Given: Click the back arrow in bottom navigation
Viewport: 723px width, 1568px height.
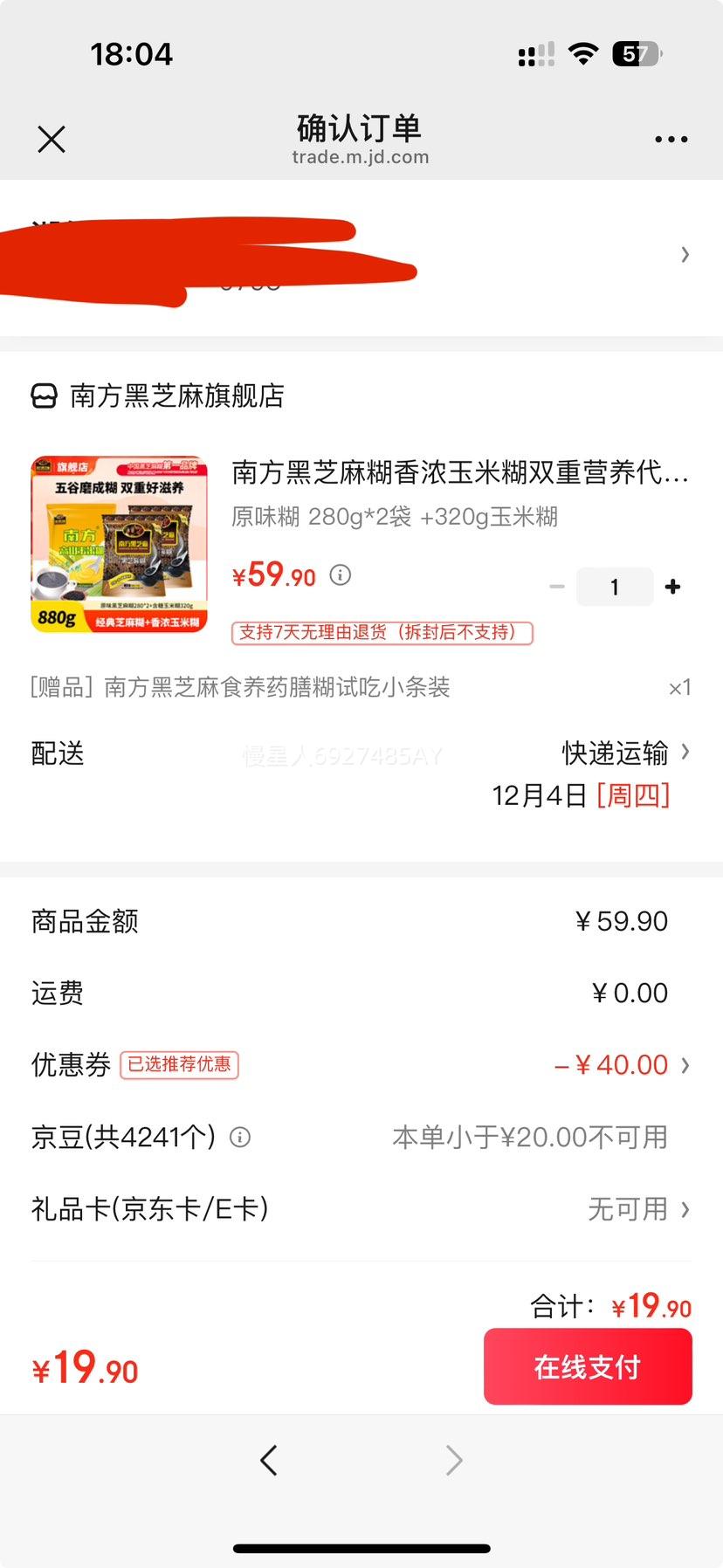Looking at the screenshot, I should (269, 1459).
